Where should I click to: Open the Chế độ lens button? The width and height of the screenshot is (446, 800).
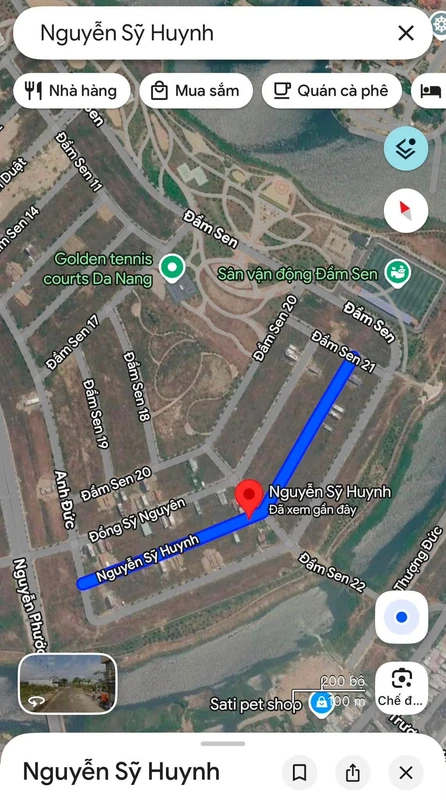[402, 688]
